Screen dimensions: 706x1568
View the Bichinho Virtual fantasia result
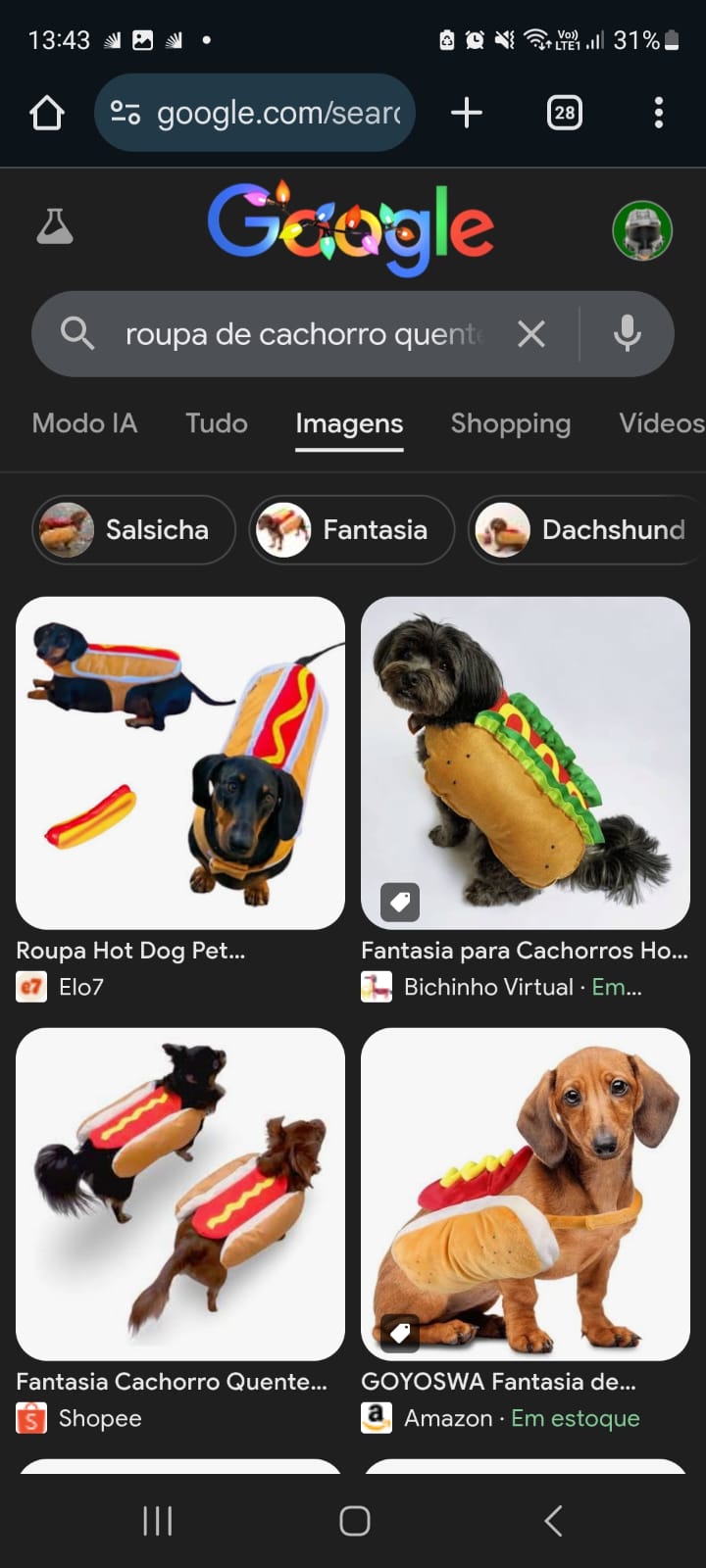pyautogui.click(x=526, y=763)
